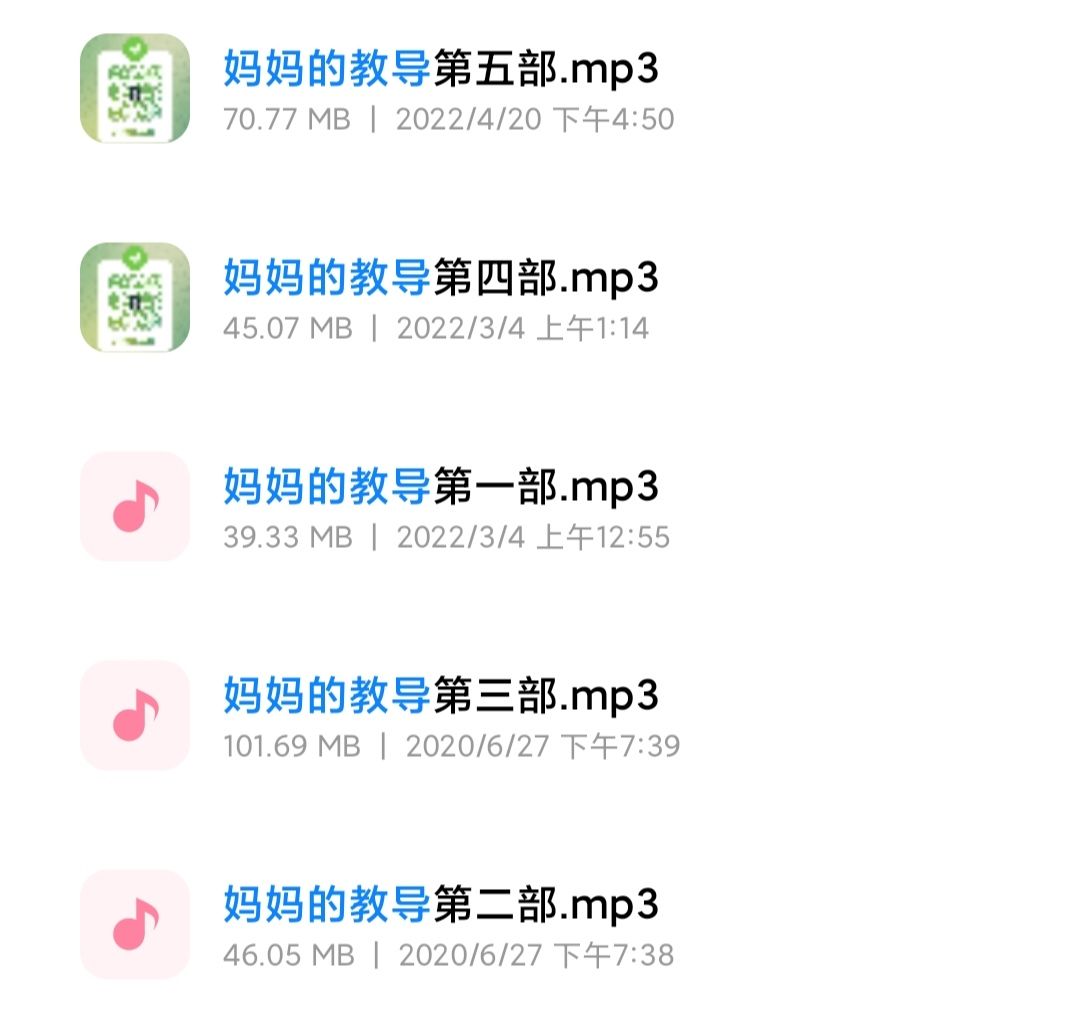Open 妈妈的教导第二部.mp3 audio file

point(440,905)
